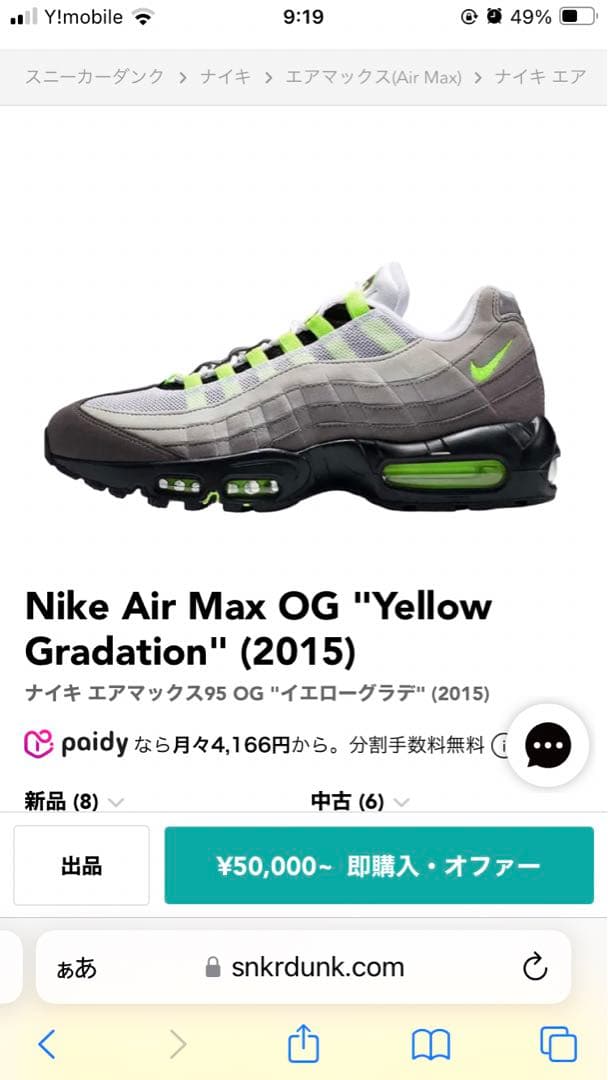
Task: Tap the 出品 button
Action: tap(81, 865)
